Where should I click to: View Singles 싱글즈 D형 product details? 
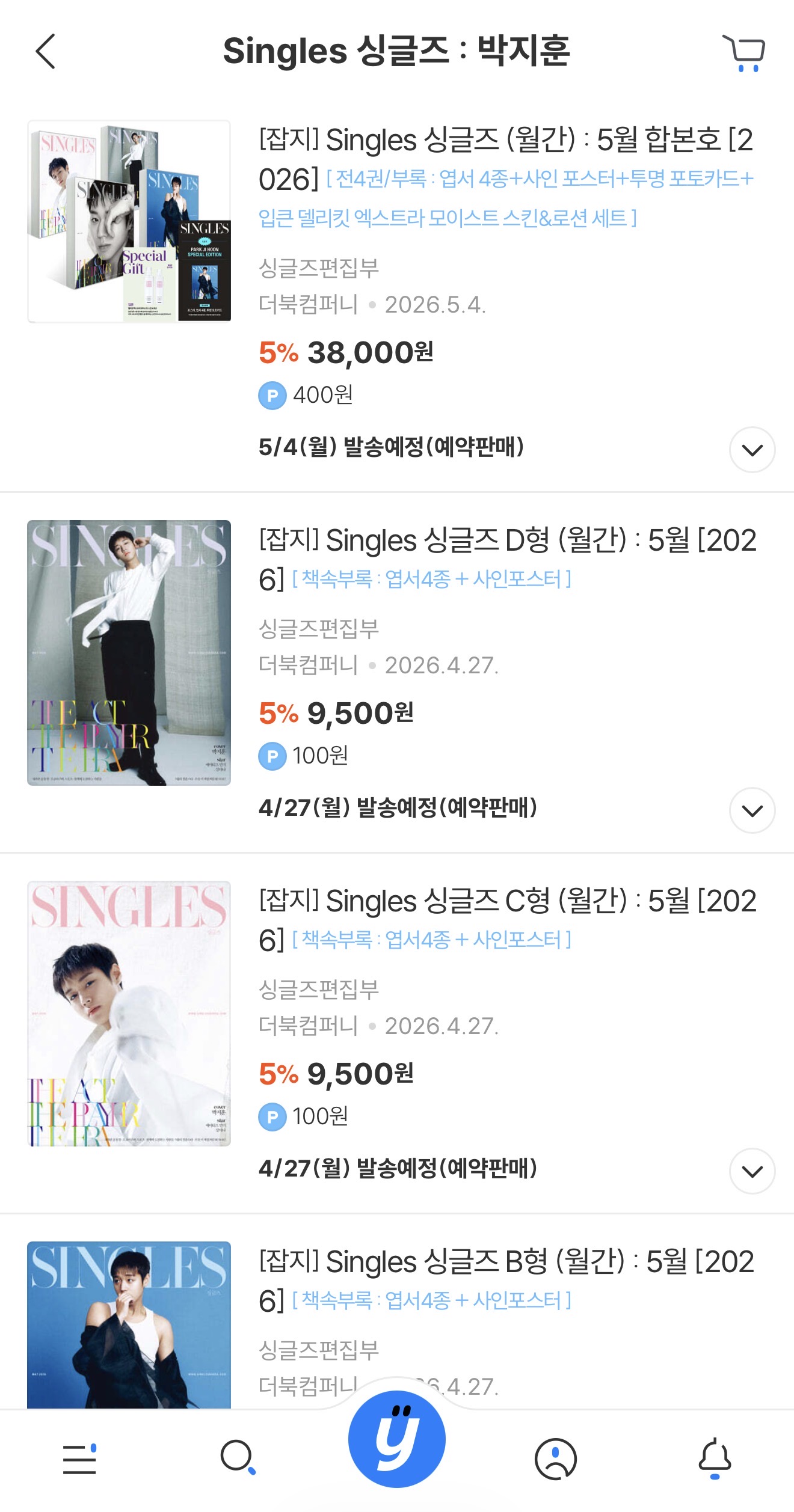[x=506, y=559]
